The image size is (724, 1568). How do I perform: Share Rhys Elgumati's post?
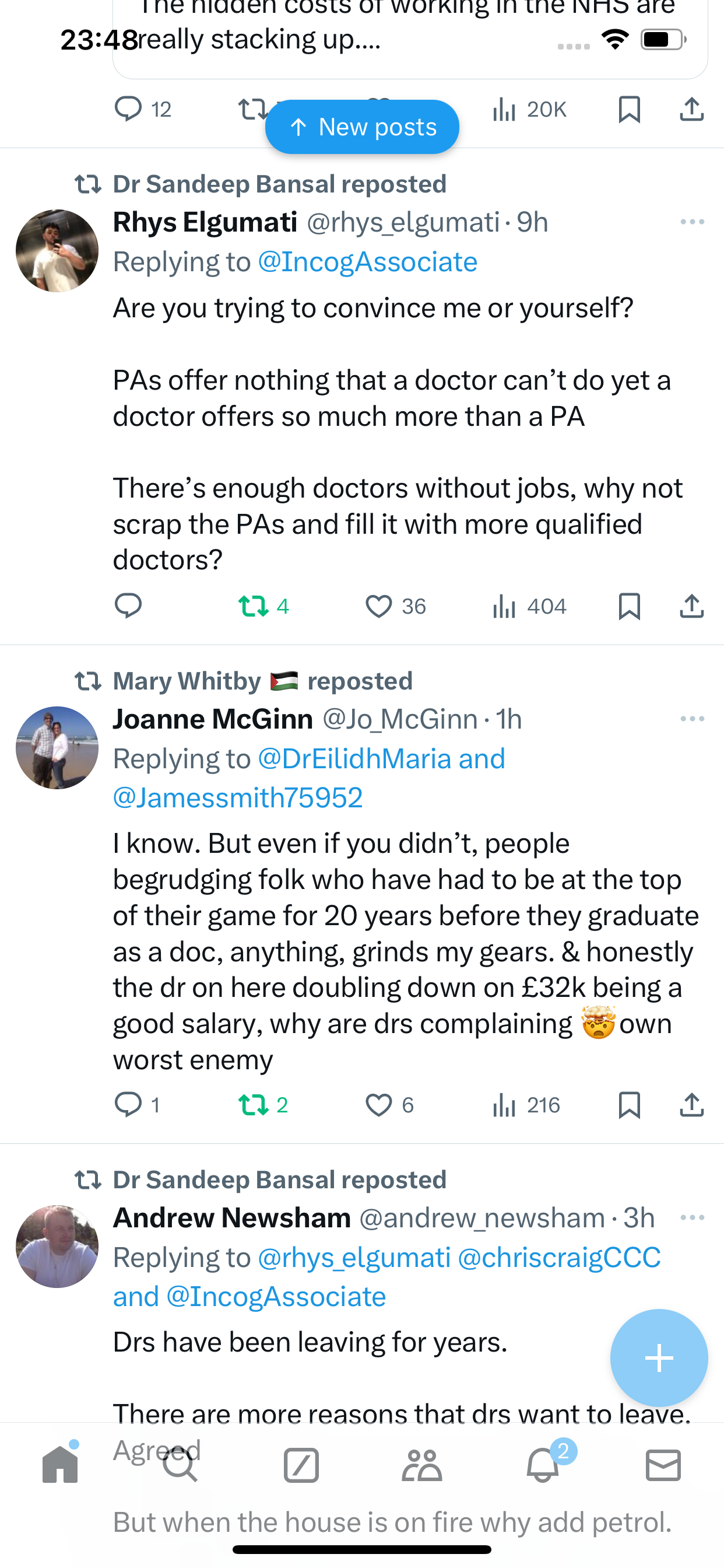692,606
